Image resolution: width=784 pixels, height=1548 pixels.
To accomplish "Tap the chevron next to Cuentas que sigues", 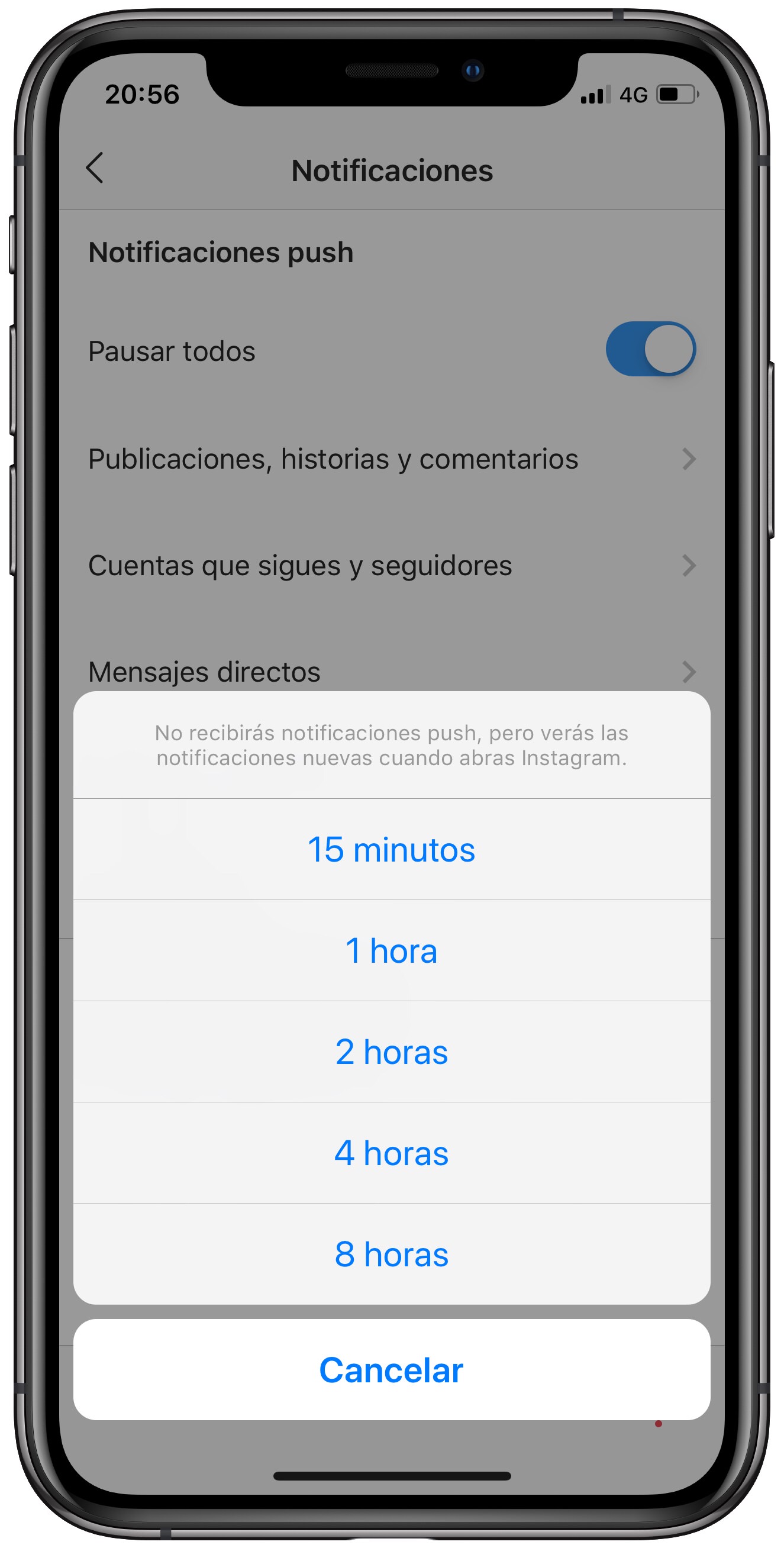I will coord(690,565).
